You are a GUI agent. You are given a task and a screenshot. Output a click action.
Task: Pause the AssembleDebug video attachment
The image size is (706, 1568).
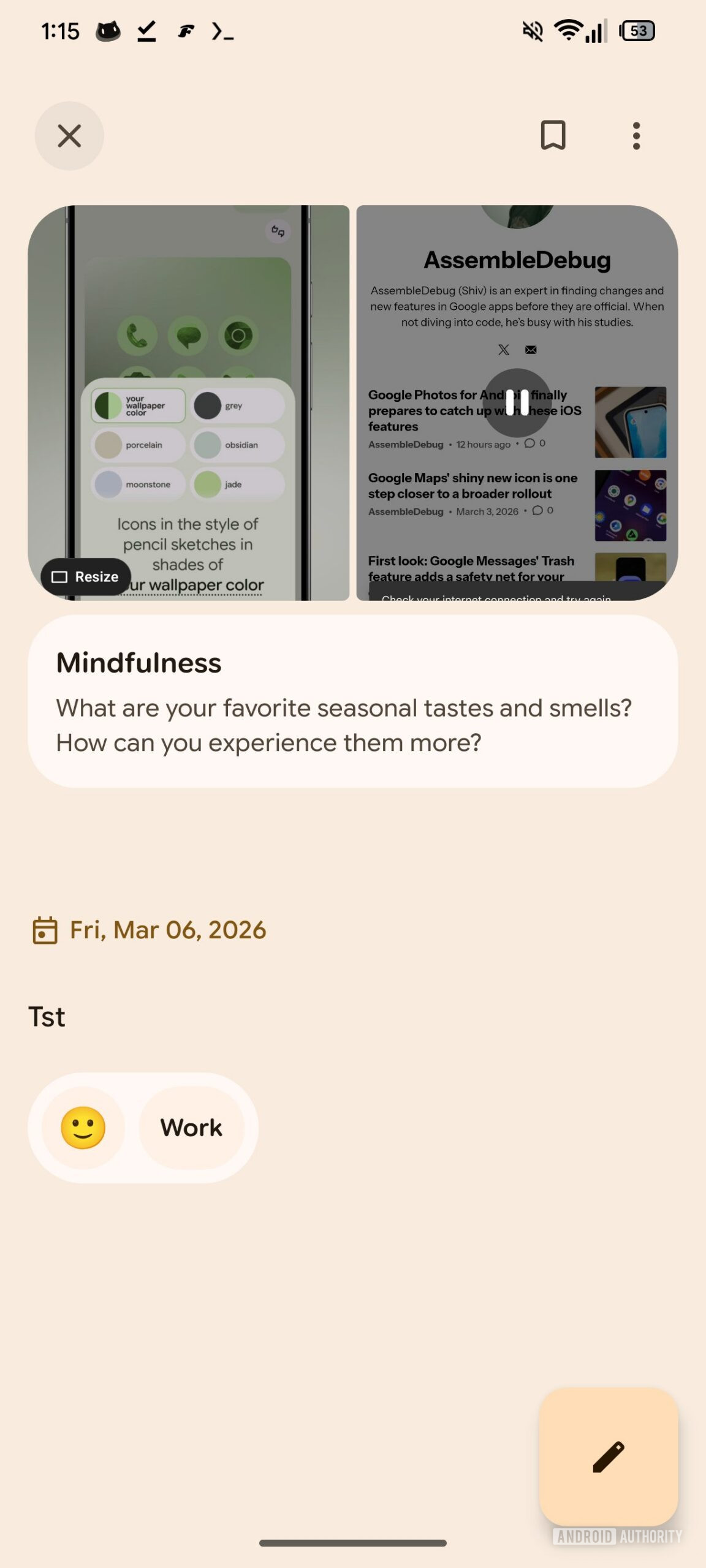tap(517, 402)
